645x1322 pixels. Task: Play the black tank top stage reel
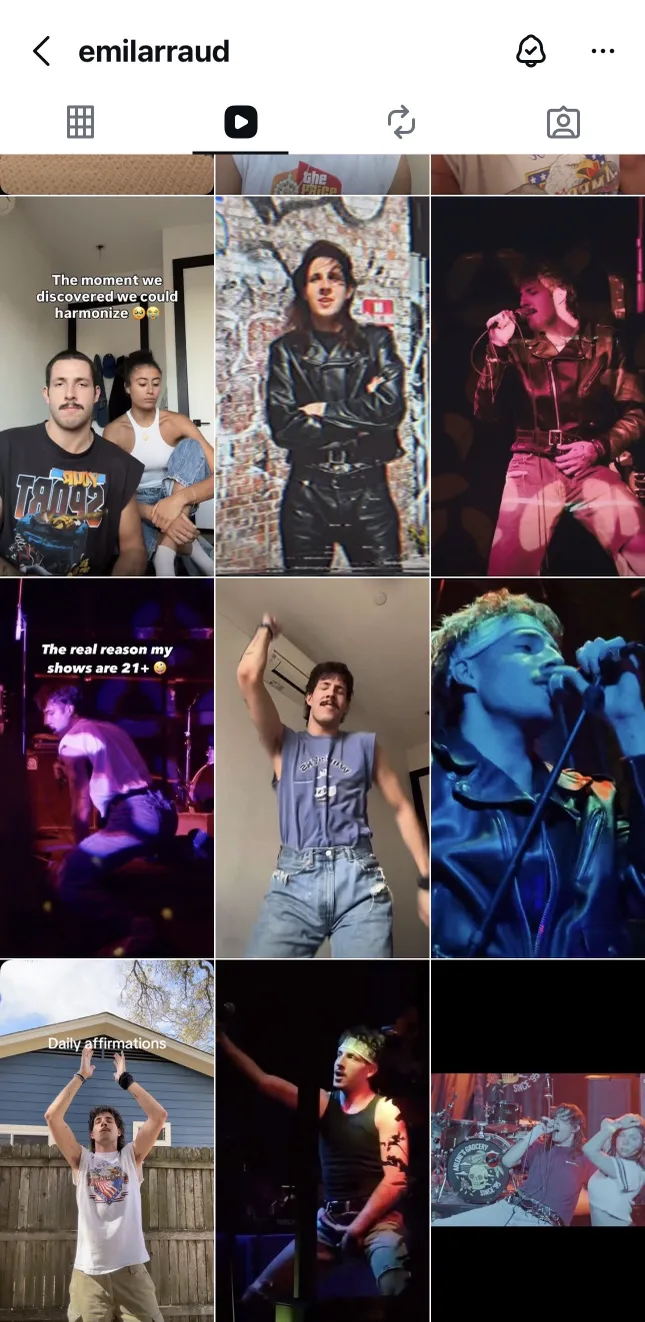tap(322, 1140)
